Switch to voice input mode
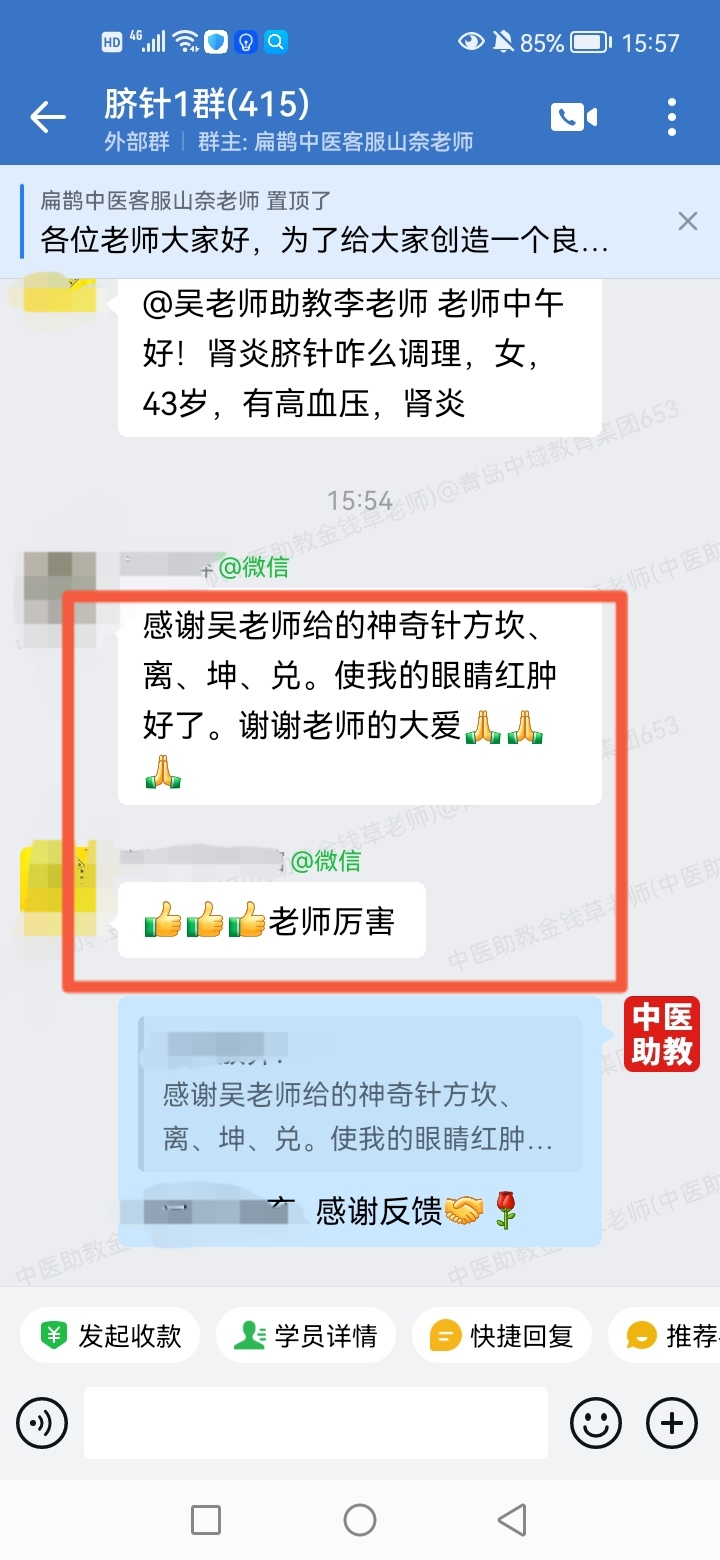This screenshot has height=1560, width=720. 42,1422
